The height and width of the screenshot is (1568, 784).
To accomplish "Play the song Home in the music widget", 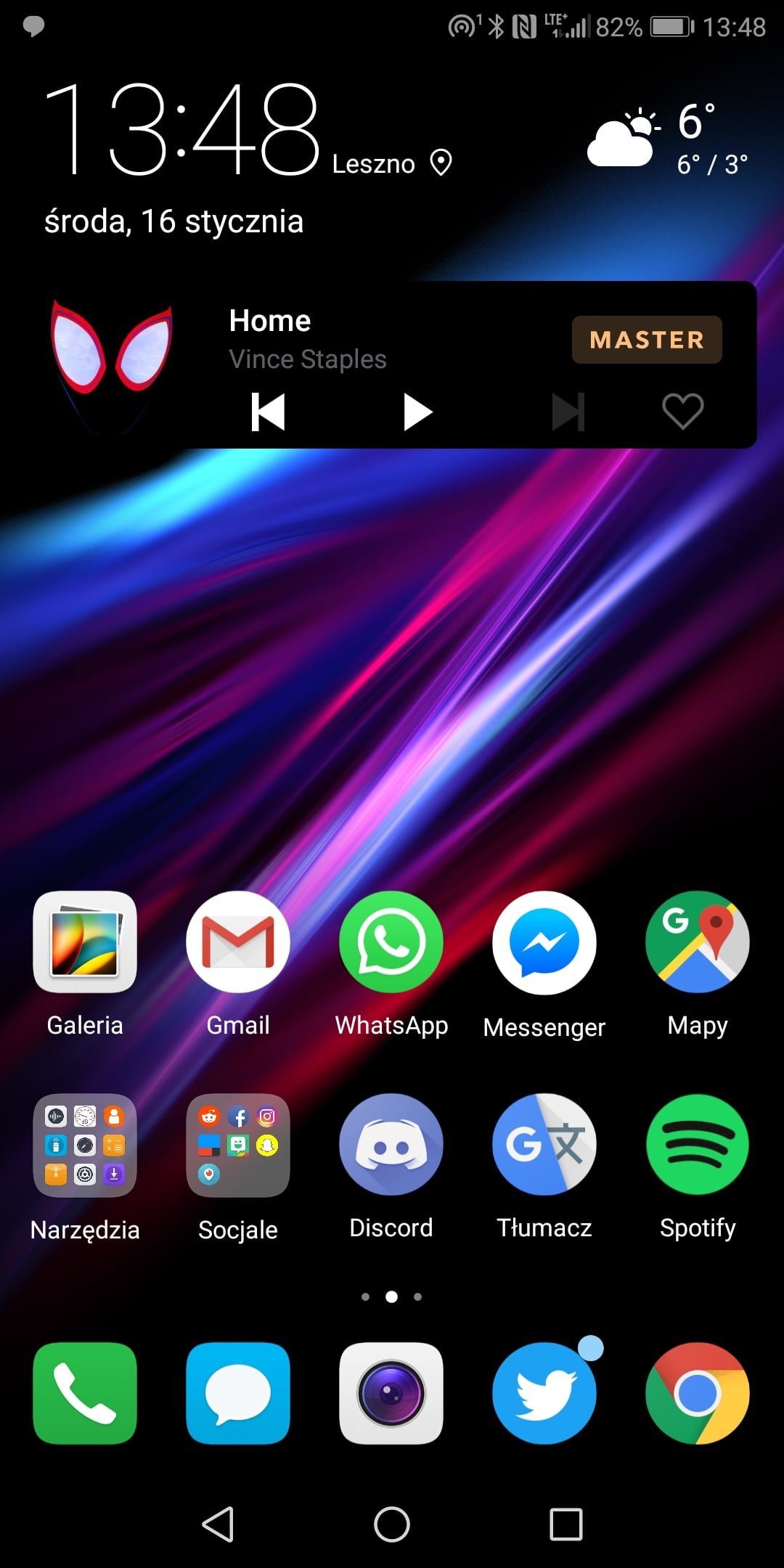I will pos(417,412).
